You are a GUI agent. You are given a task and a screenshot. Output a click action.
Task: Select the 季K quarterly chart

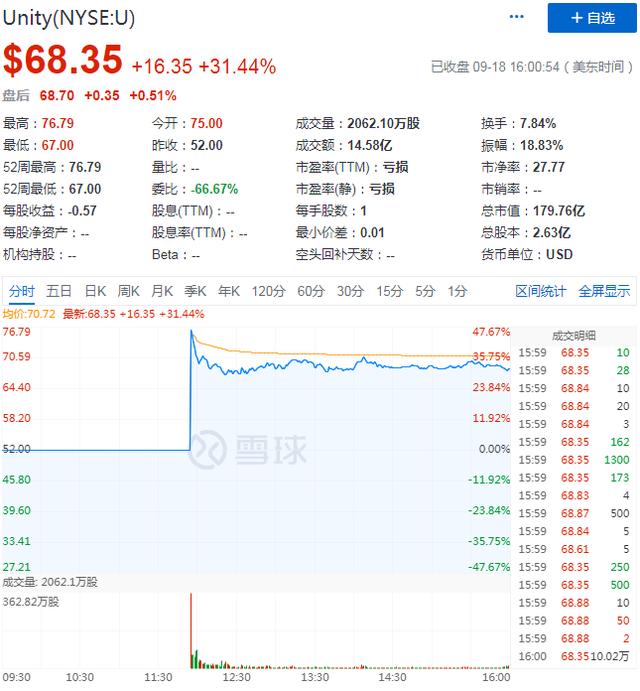pos(195,291)
